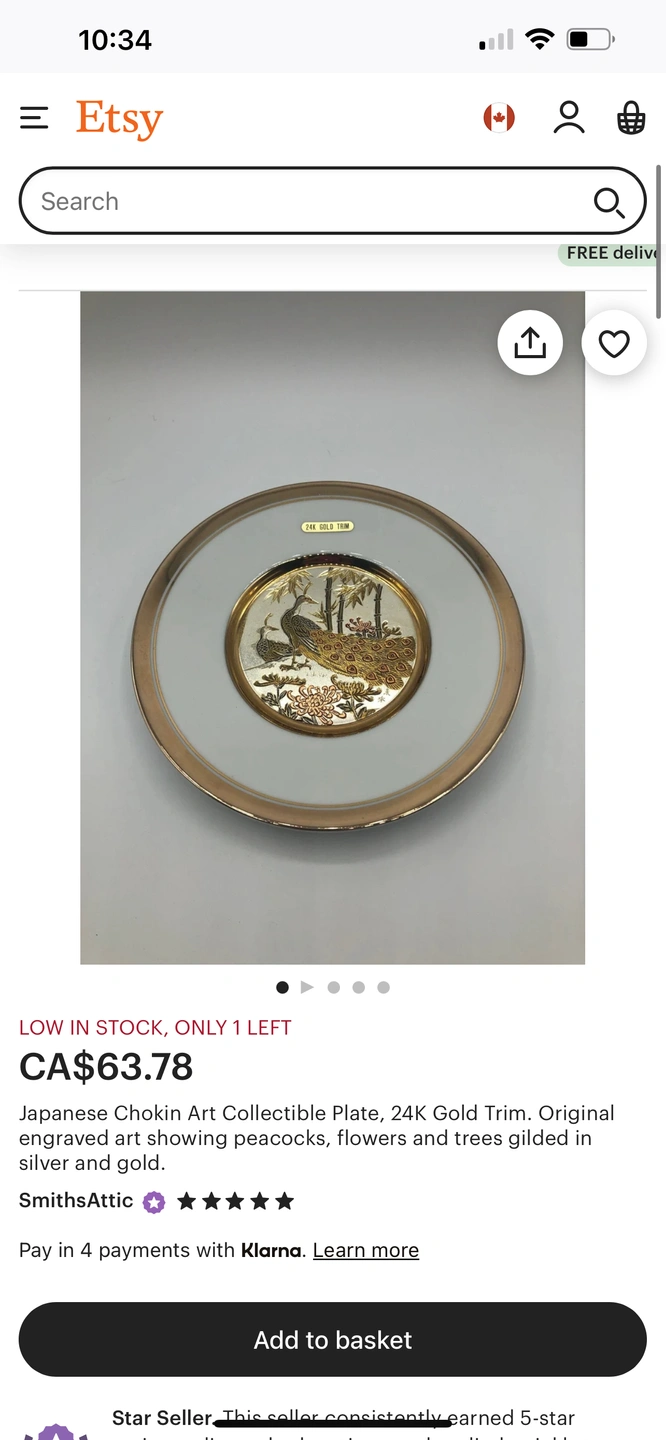Open the shopping basket
Viewport: 666px width, 1440px height.
click(631, 118)
